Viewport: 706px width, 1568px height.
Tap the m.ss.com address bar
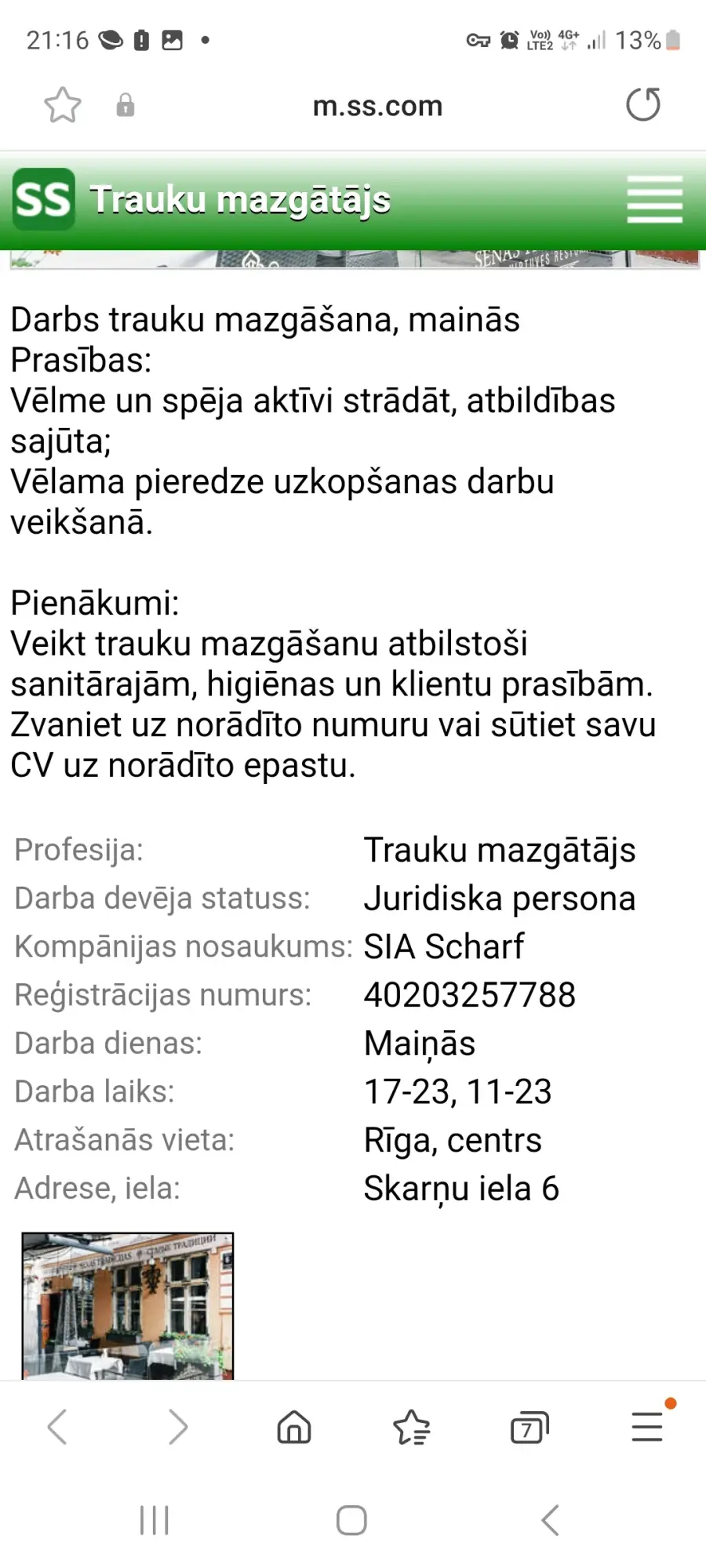tap(377, 106)
